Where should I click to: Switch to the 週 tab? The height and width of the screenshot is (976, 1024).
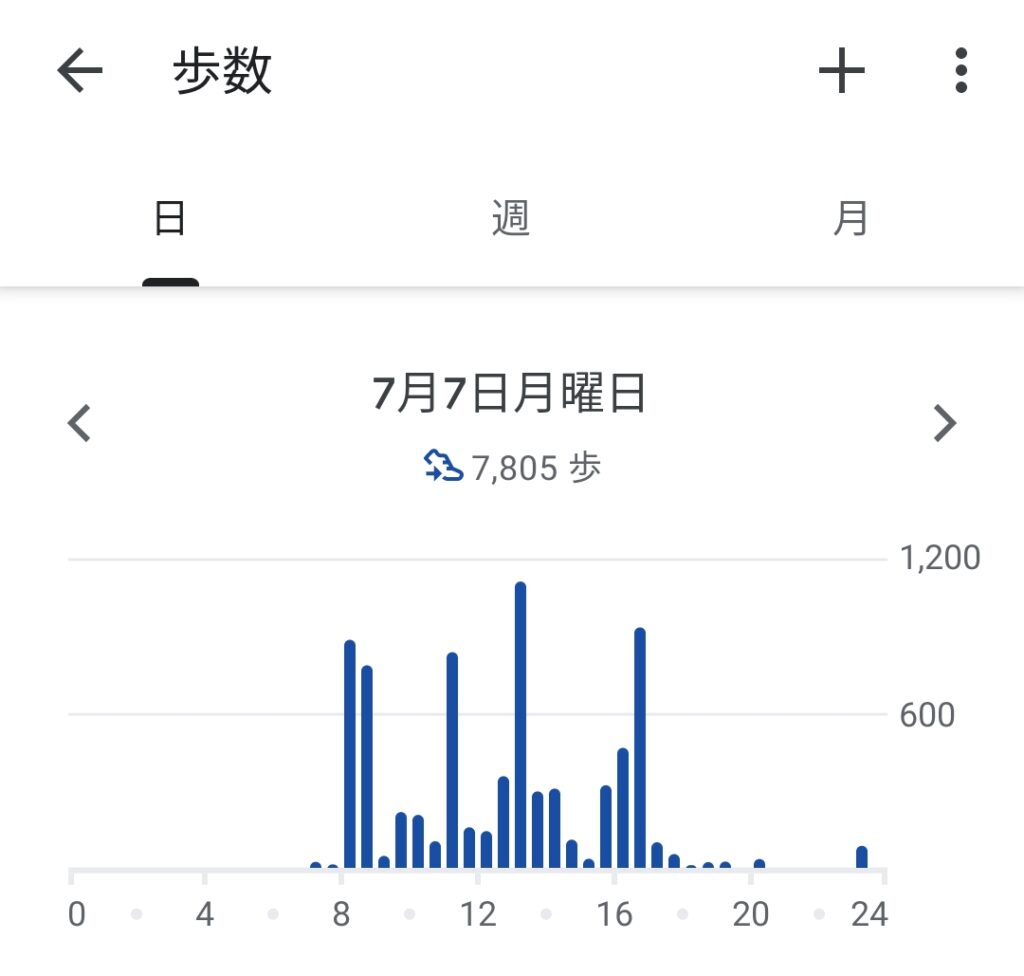point(511,218)
